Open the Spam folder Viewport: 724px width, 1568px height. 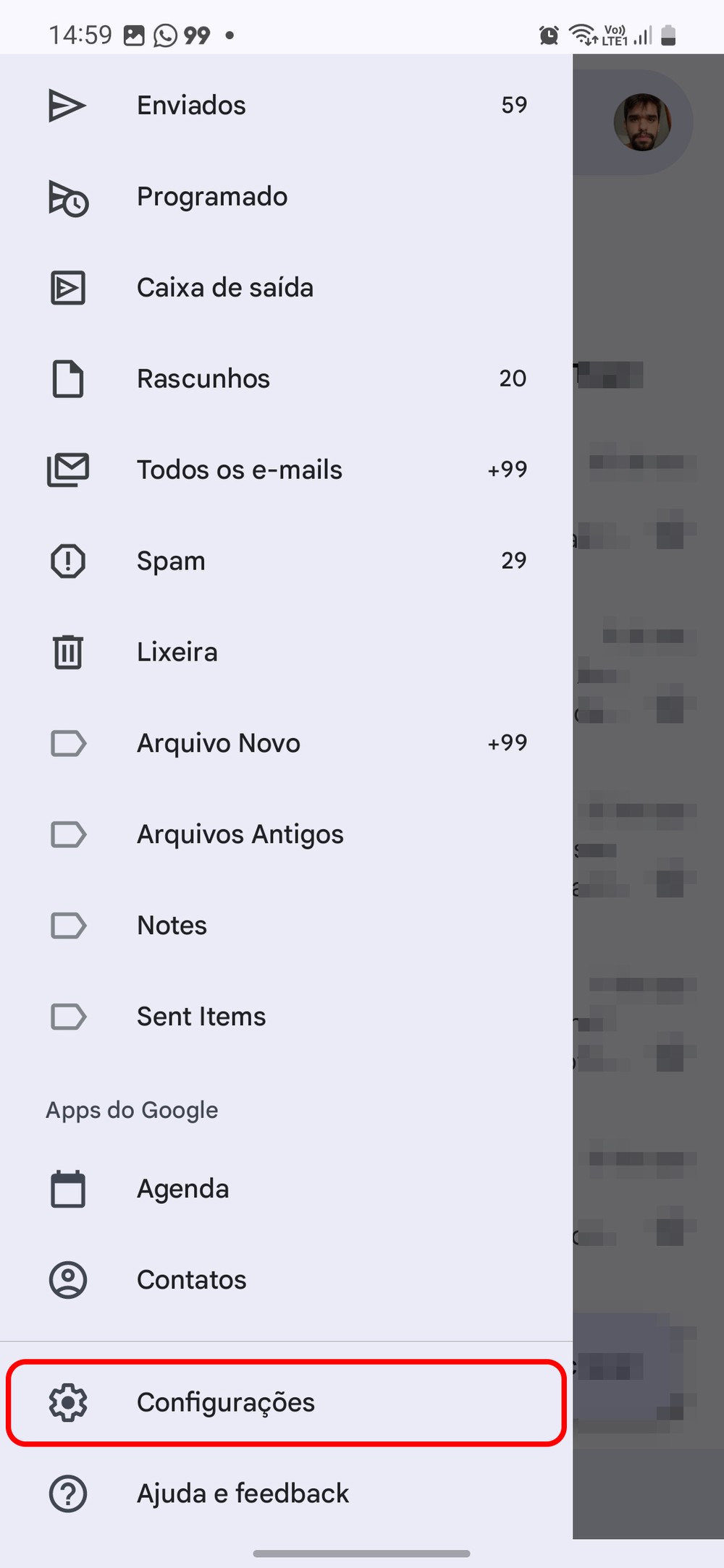[x=172, y=561]
